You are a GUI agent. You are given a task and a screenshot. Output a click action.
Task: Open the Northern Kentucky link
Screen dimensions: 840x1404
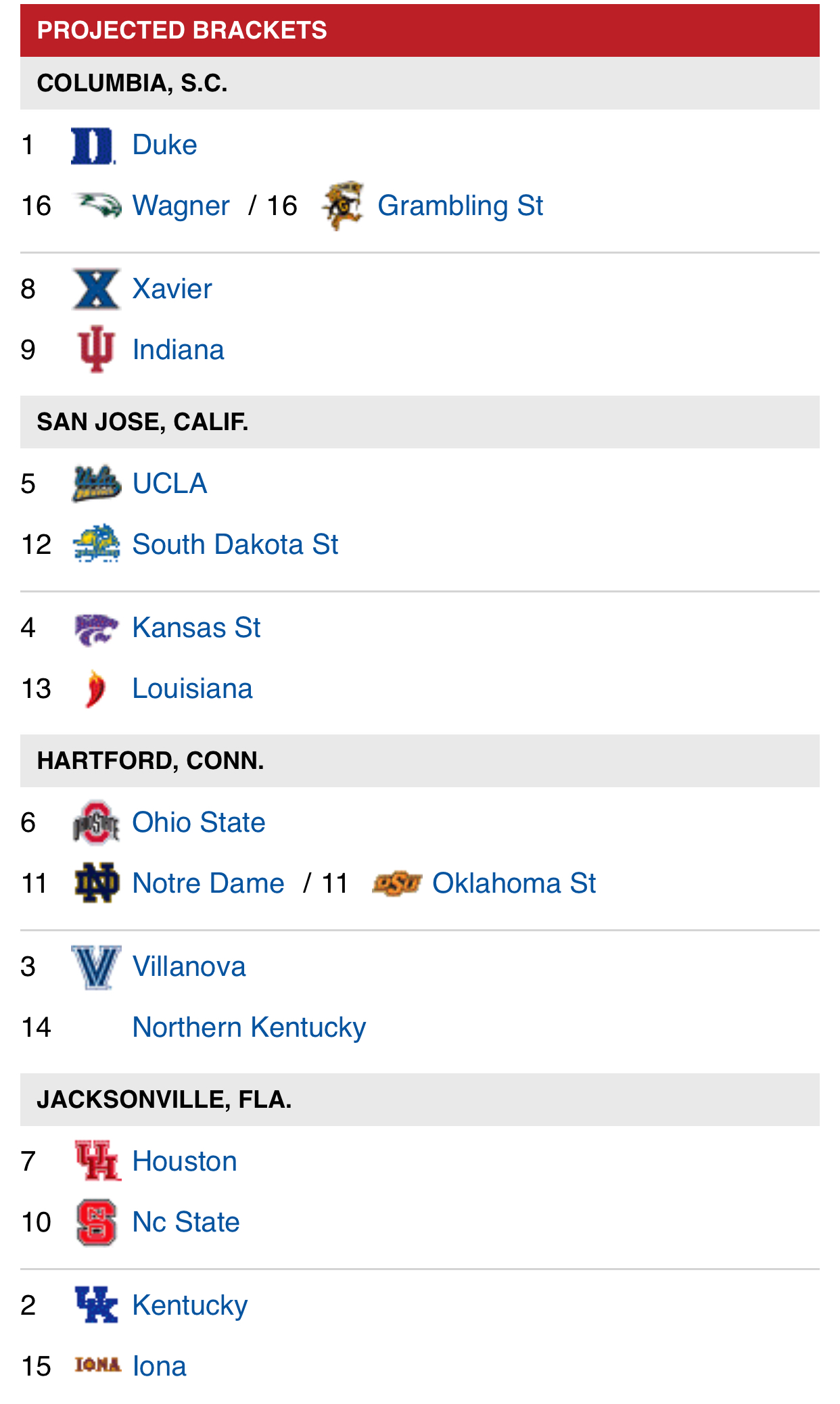tap(249, 1027)
